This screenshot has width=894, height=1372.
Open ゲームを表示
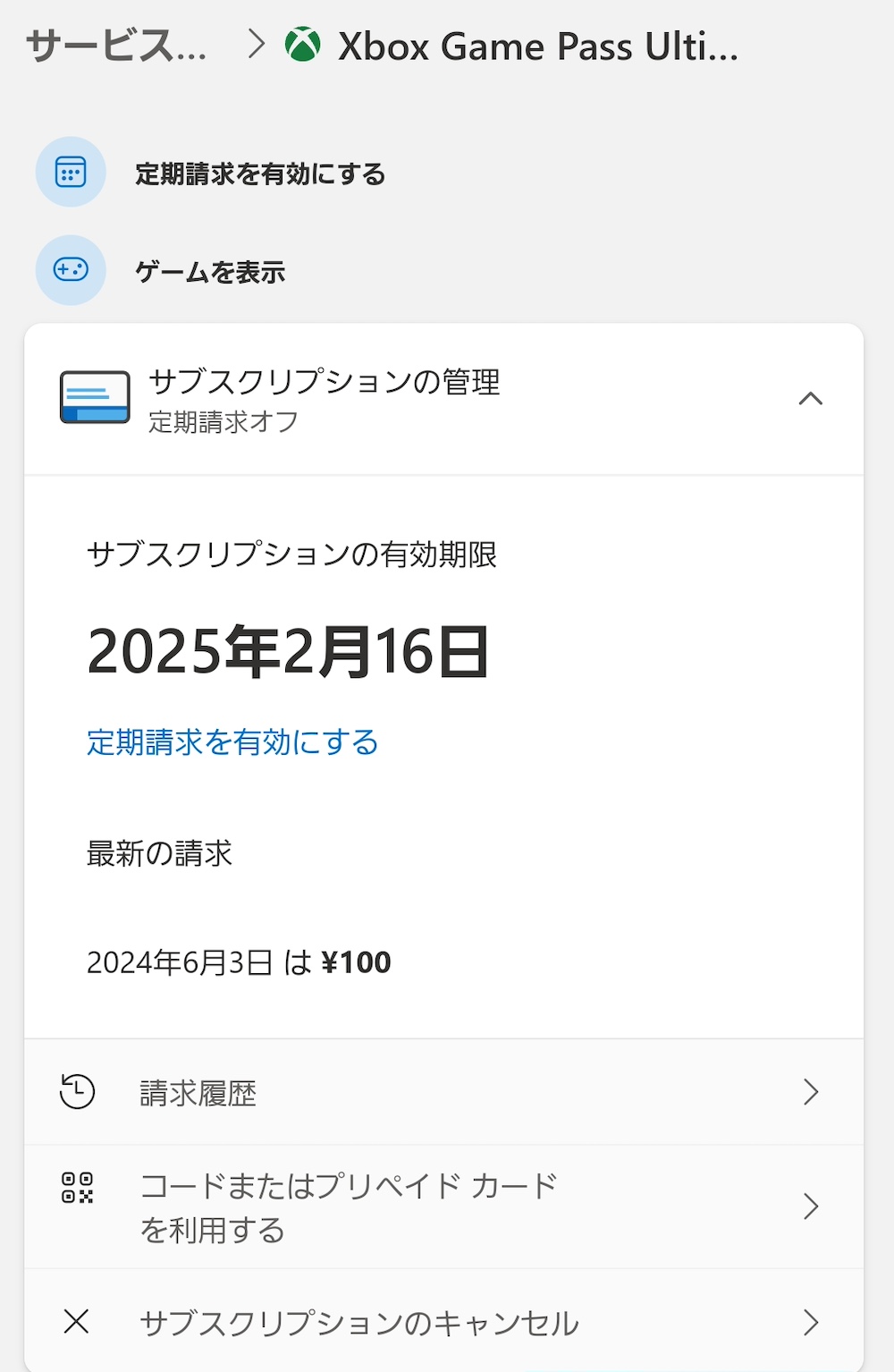(210, 271)
